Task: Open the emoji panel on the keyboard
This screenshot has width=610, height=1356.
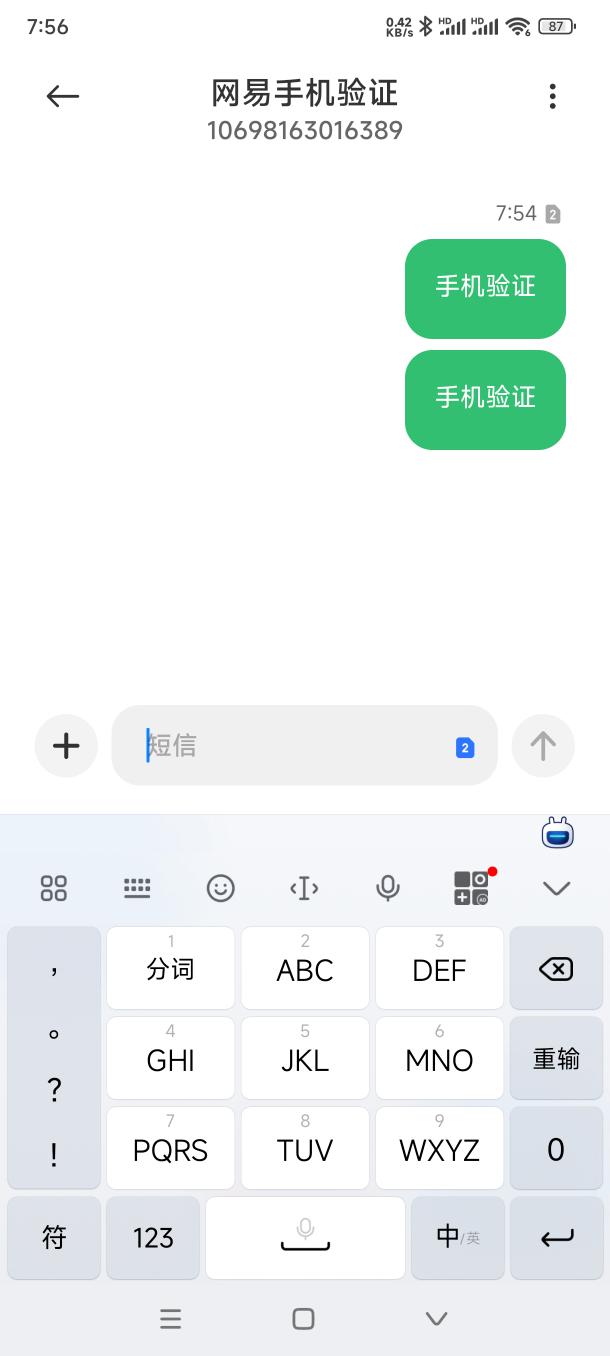Action: [x=220, y=888]
